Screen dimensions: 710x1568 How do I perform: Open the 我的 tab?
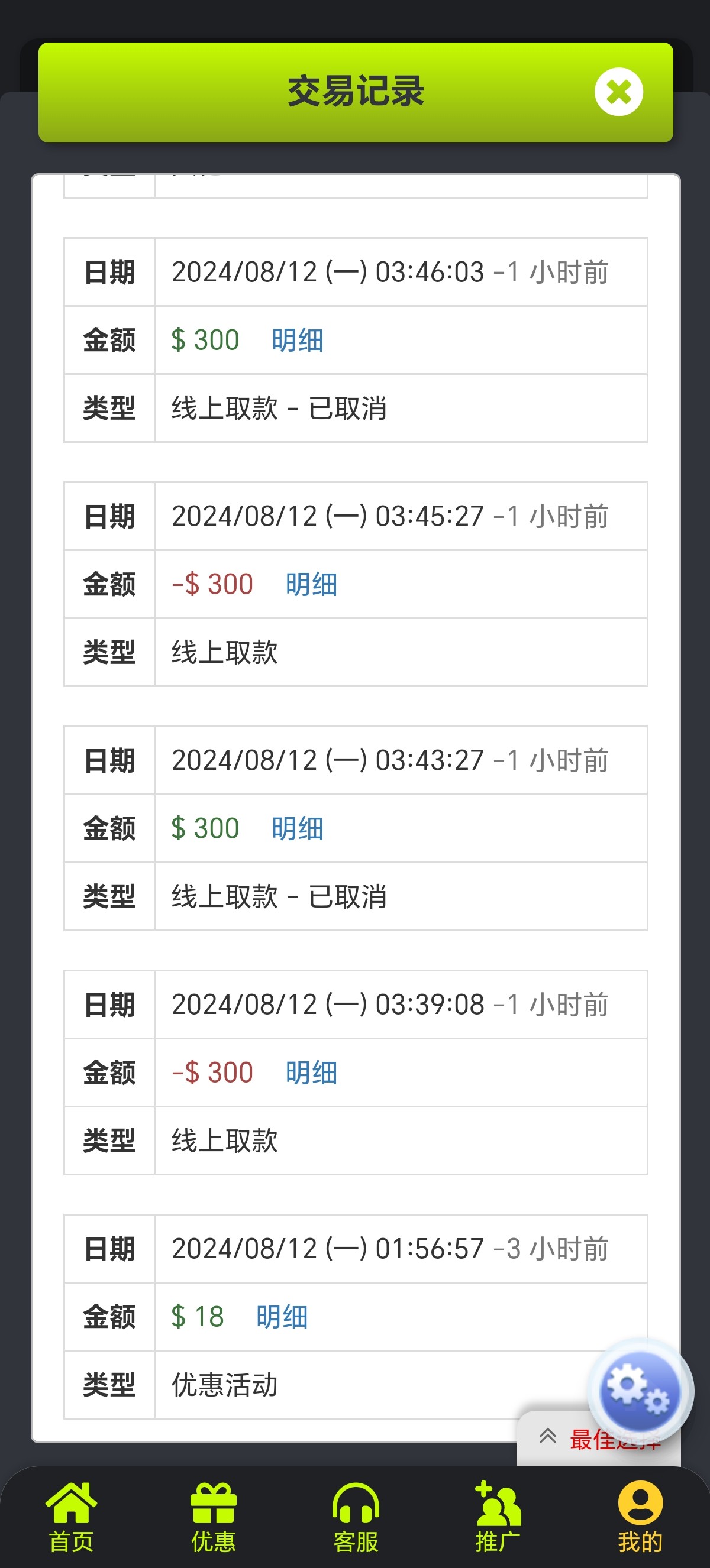coord(640,1516)
